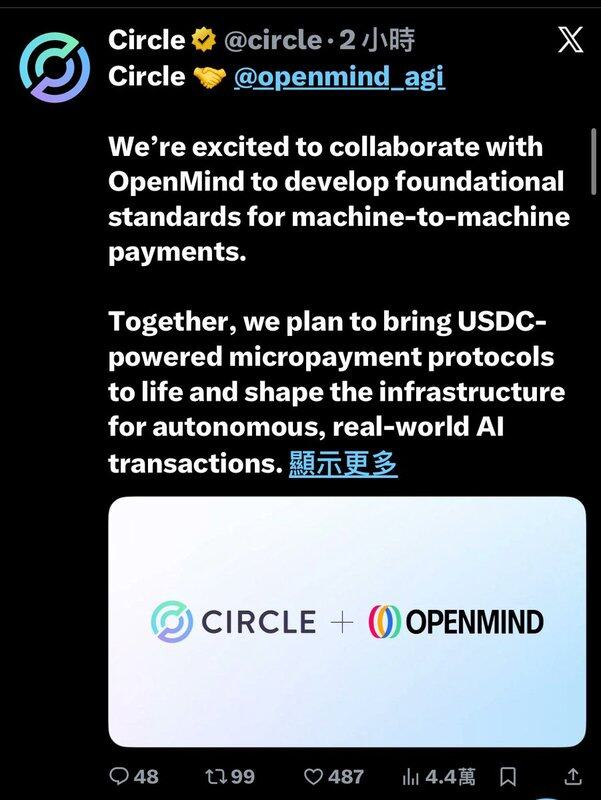Share Circle's post

[574, 776]
